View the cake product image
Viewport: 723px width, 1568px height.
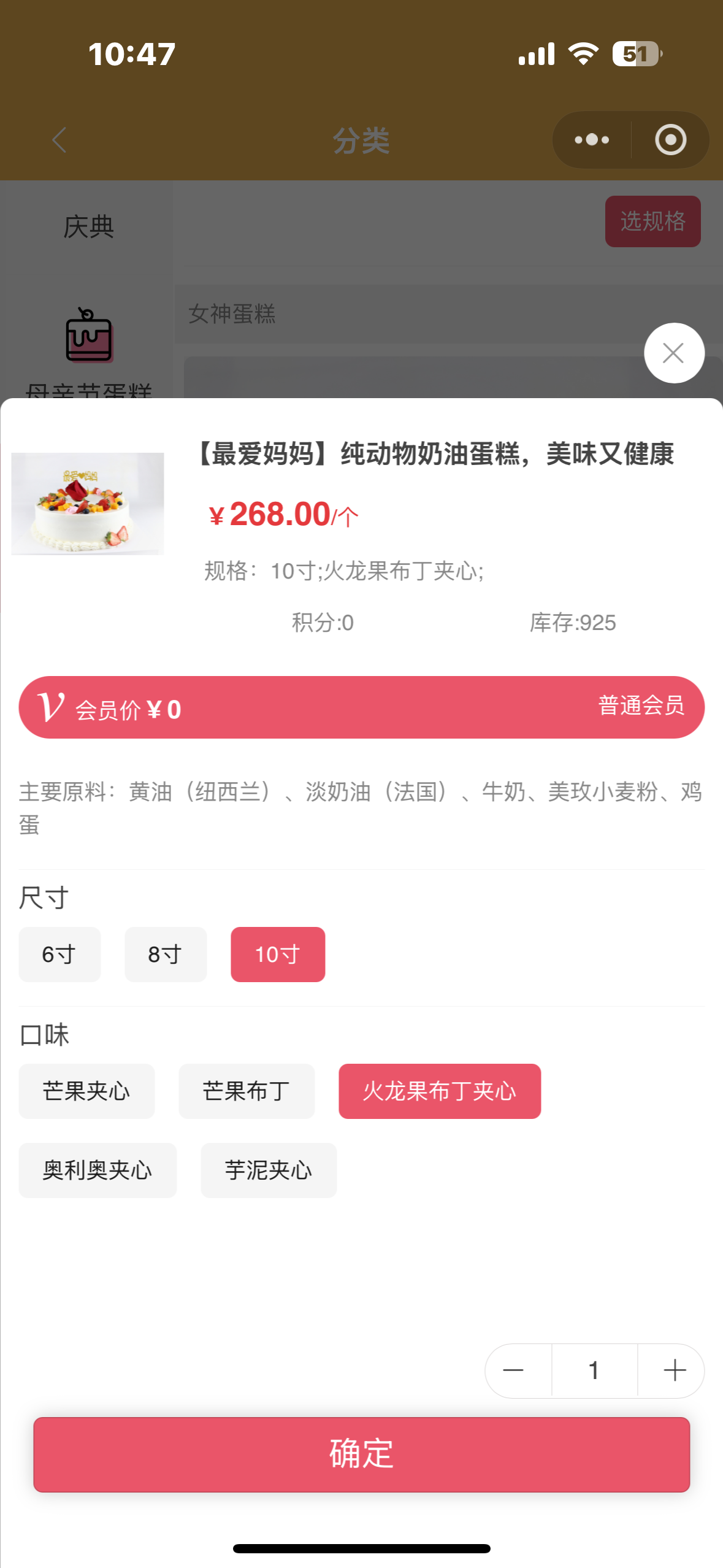pyautogui.click(x=88, y=503)
